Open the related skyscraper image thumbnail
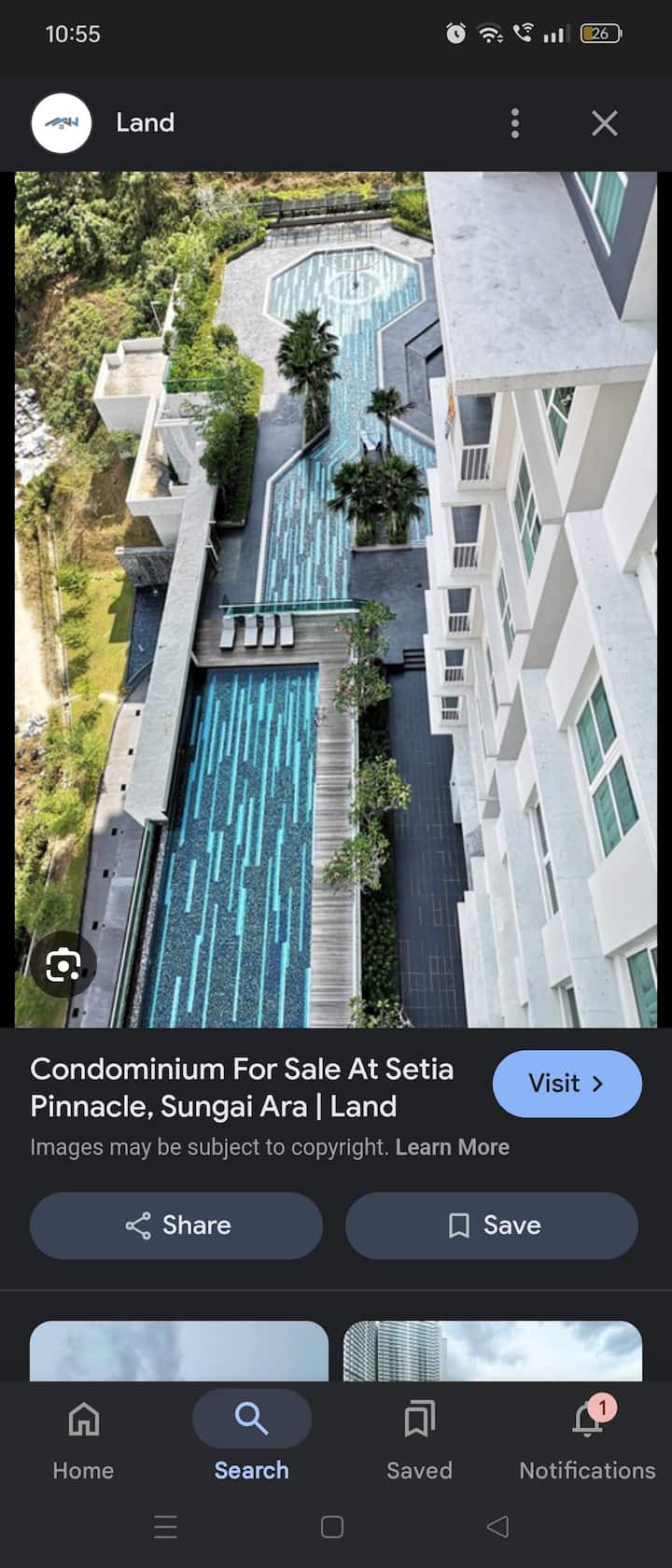672x1568 pixels. tap(492, 1351)
